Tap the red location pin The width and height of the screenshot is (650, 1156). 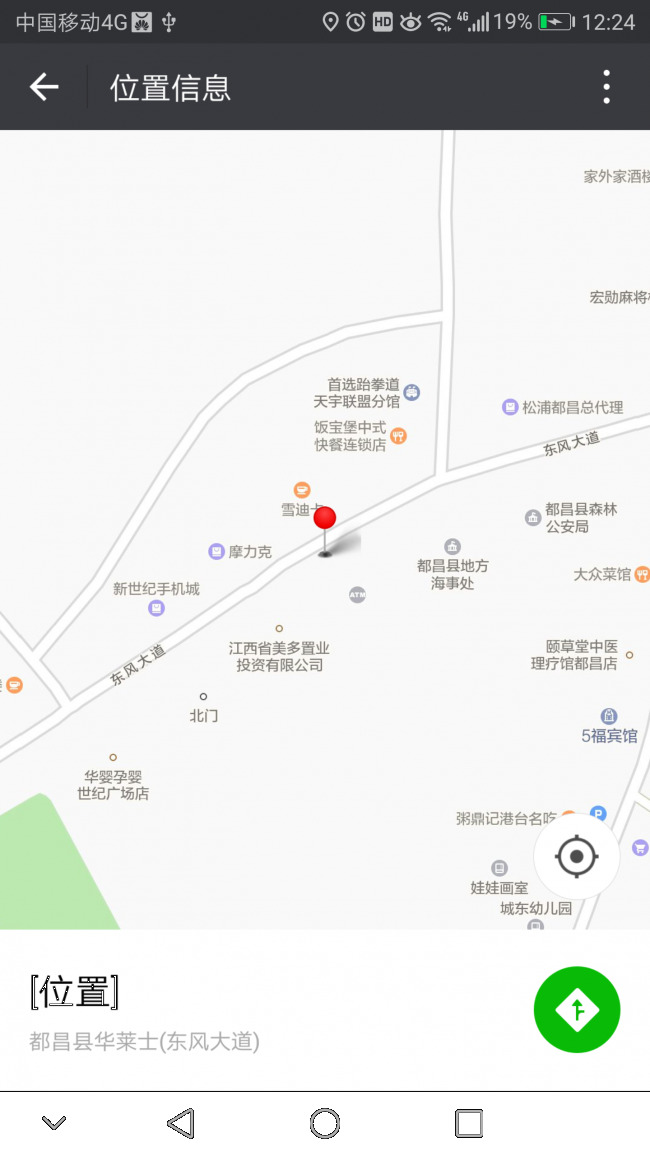tap(325, 531)
